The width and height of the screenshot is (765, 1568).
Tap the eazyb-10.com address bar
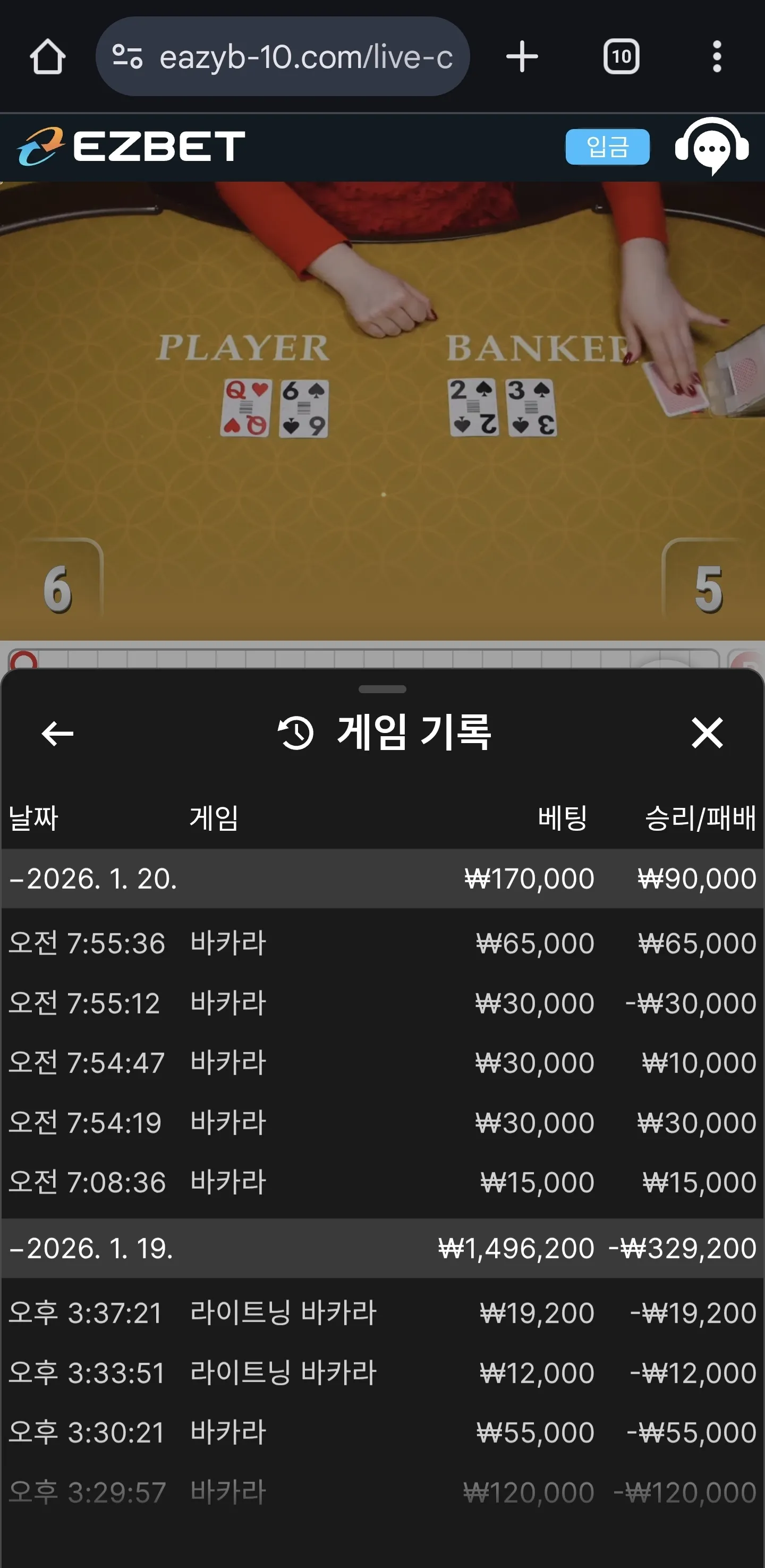[x=283, y=57]
